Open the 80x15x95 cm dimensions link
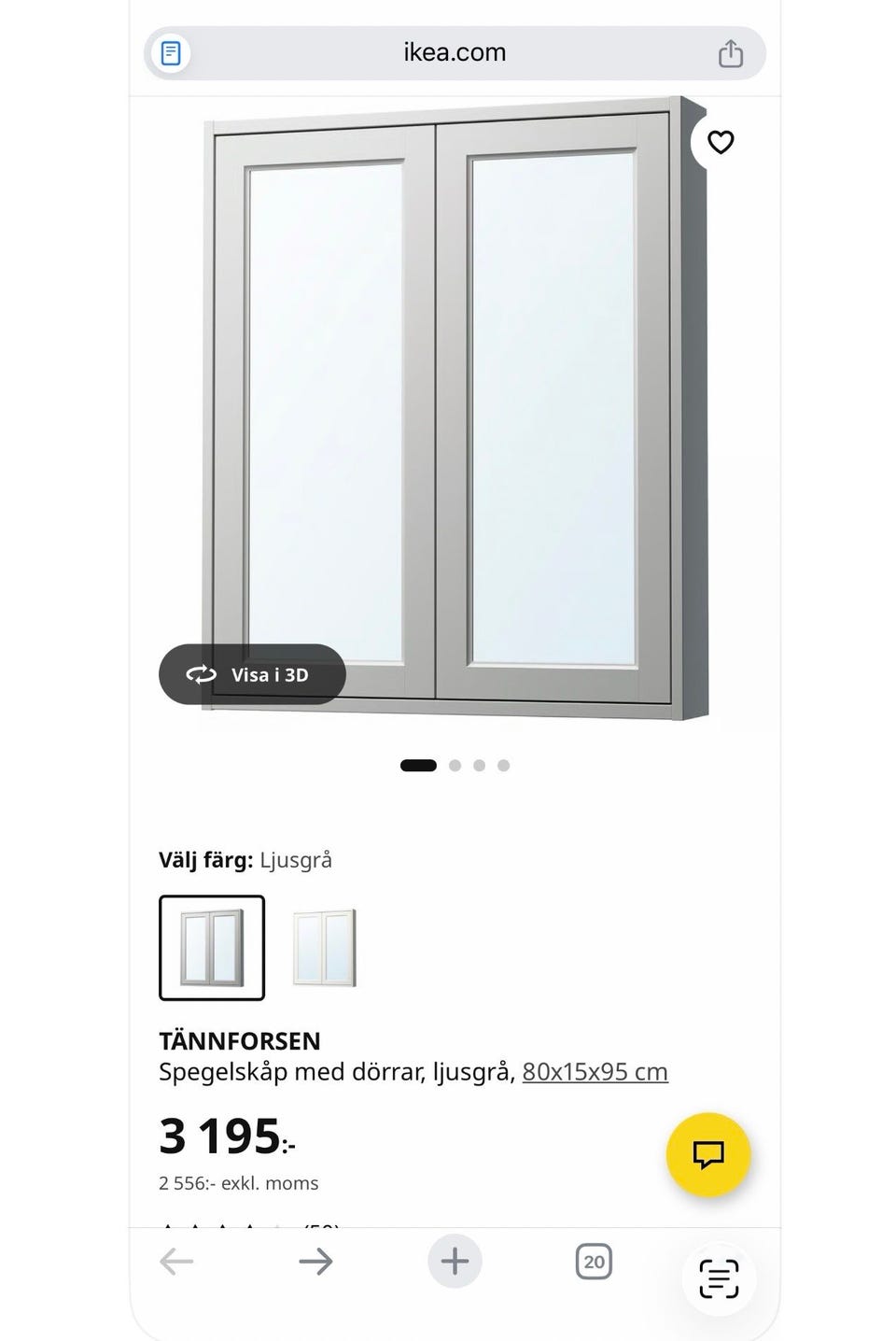Viewport: 896px width, 1341px height. tap(595, 1072)
